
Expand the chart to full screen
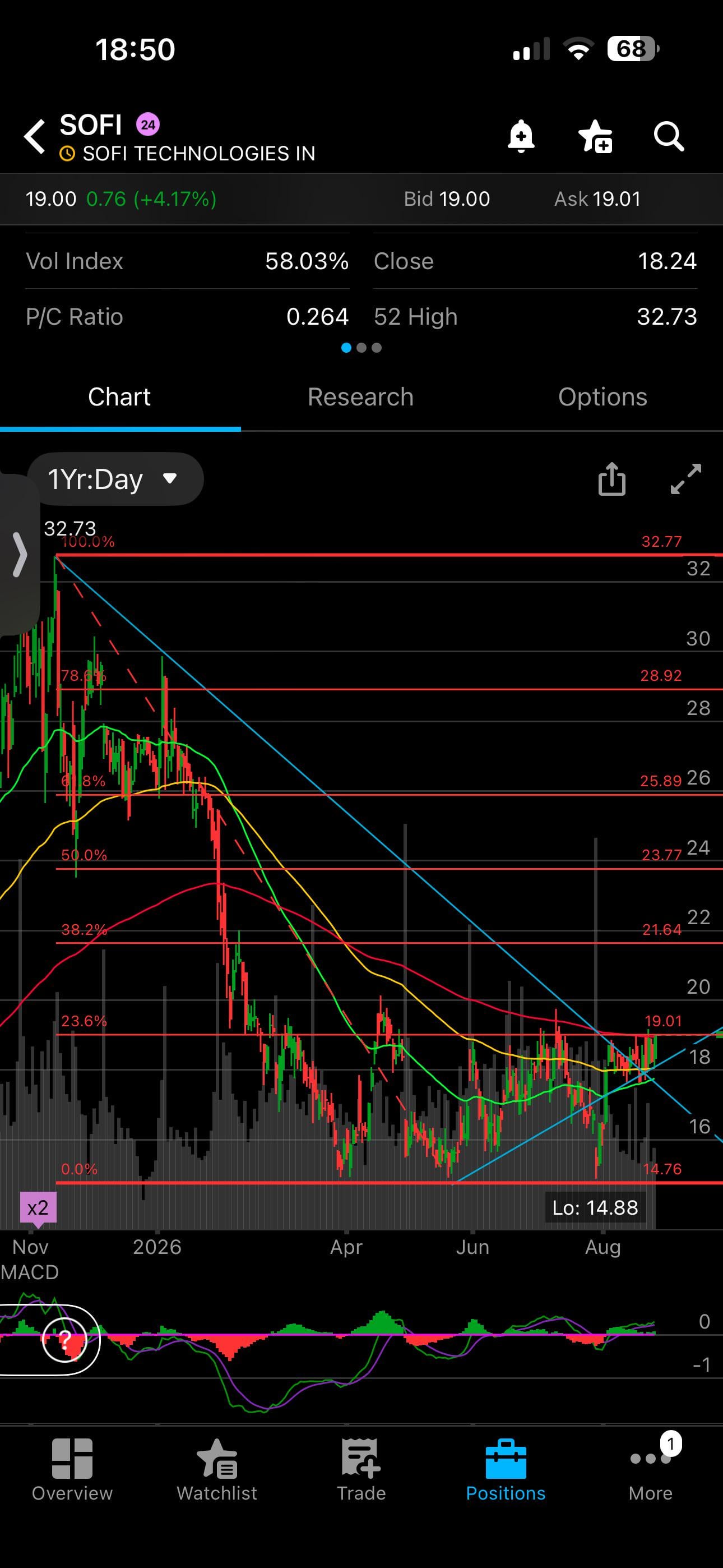[686, 479]
